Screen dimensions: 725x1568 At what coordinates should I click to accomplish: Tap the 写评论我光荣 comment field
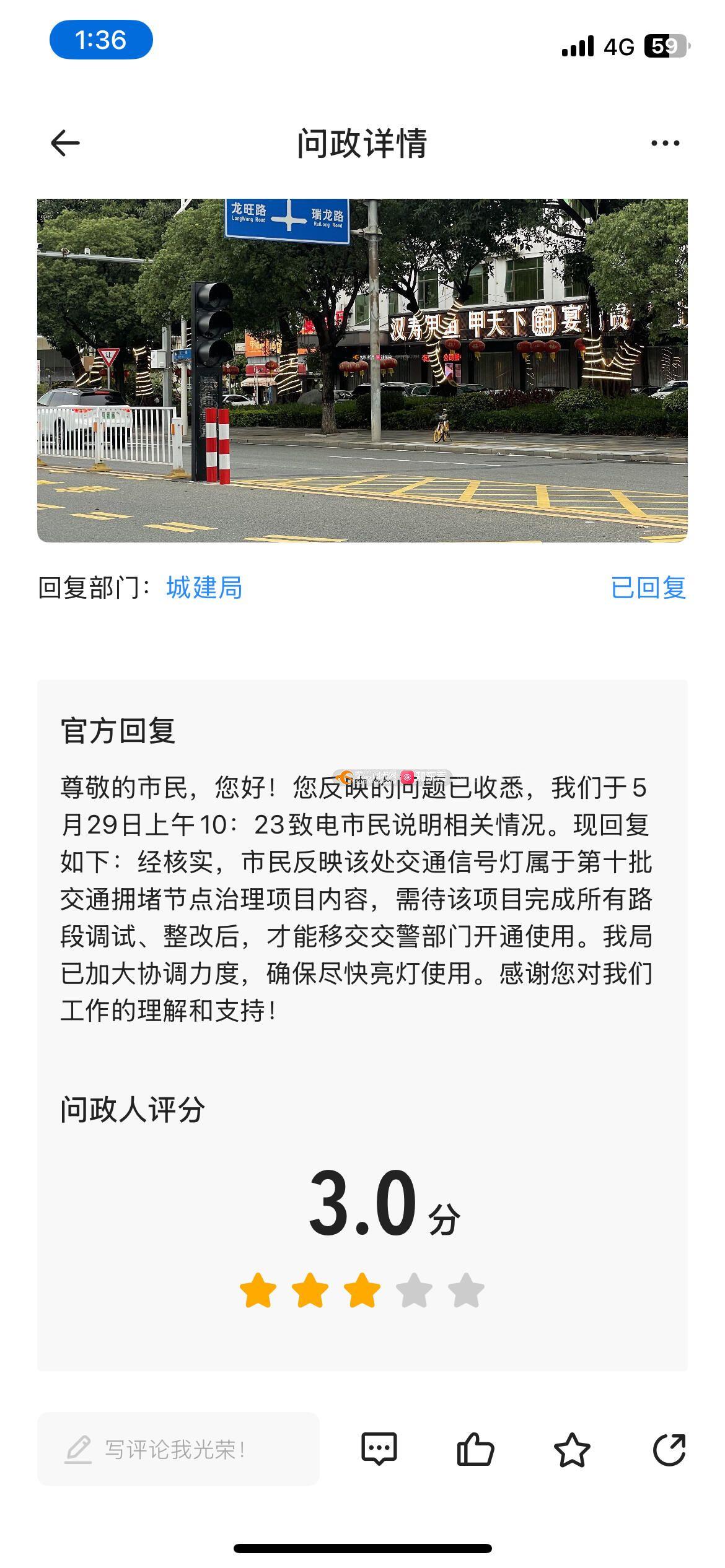pyautogui.click(x=178, y=1449)
